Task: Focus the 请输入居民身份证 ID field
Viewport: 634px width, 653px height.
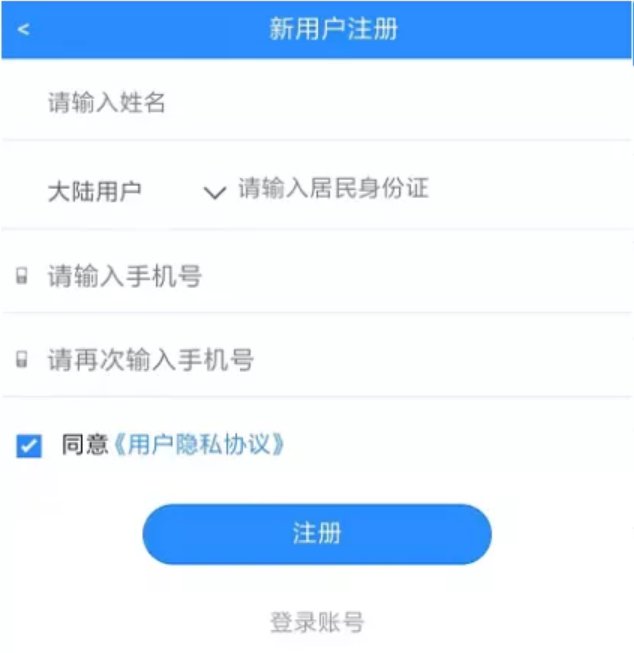Action: pos(420,189)
